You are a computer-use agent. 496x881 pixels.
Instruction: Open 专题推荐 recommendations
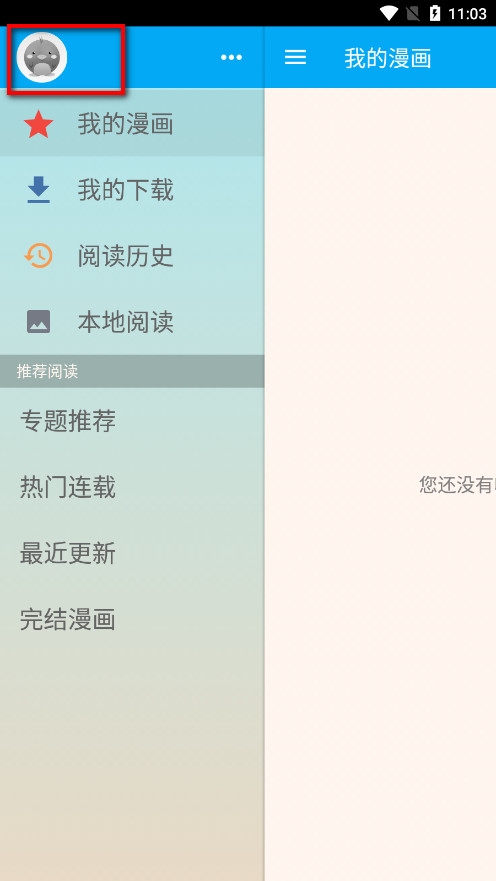(131, 421)
